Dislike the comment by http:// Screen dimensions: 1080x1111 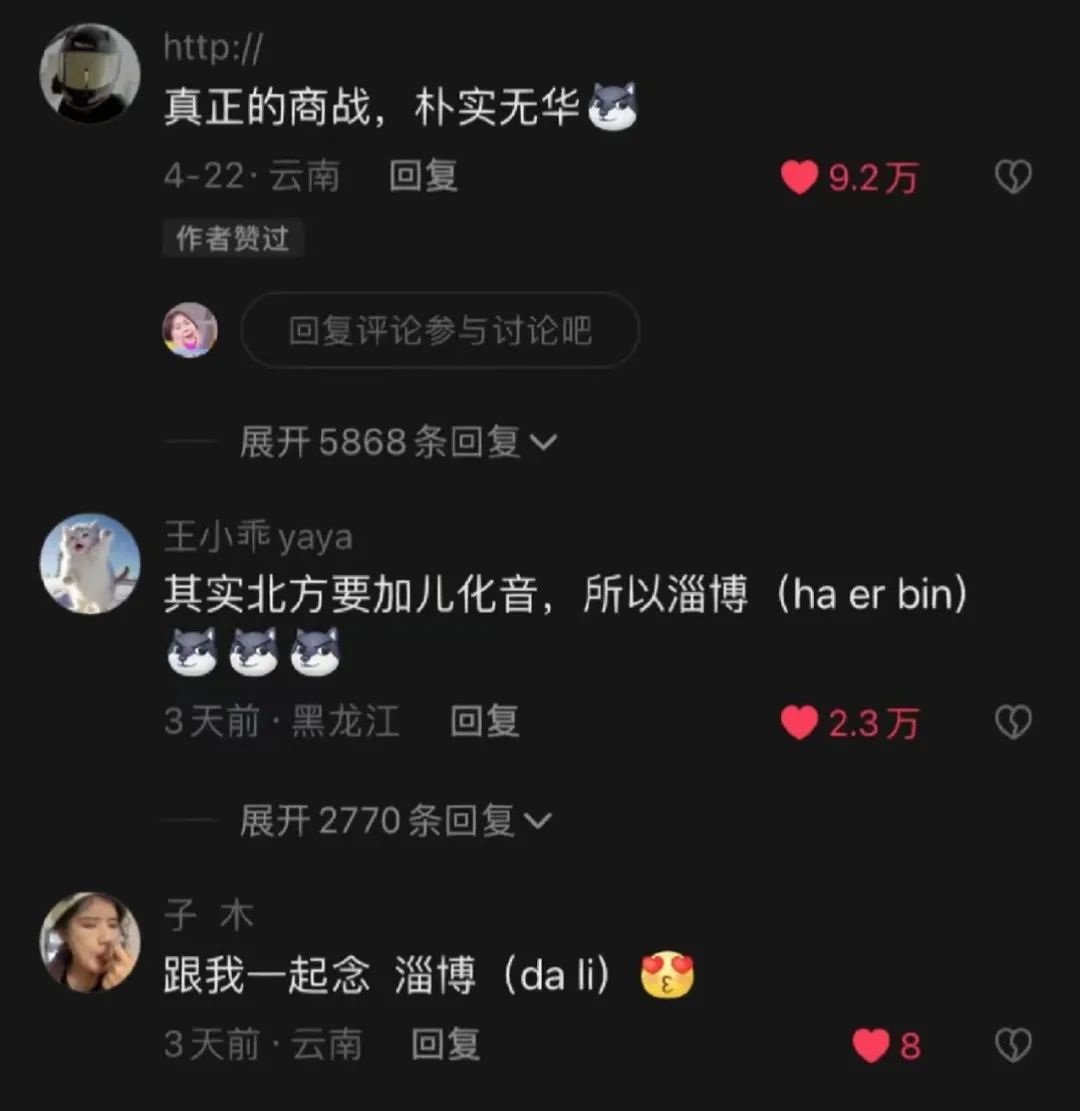point(1012,179)
